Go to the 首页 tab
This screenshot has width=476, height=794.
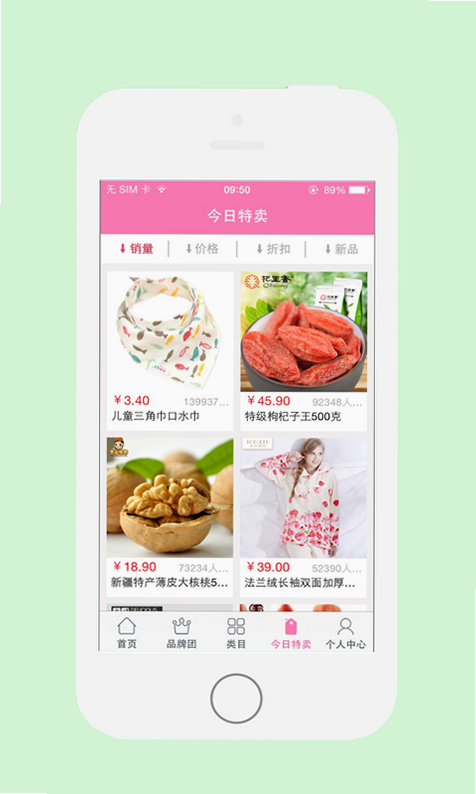click(x=127, y=633)
